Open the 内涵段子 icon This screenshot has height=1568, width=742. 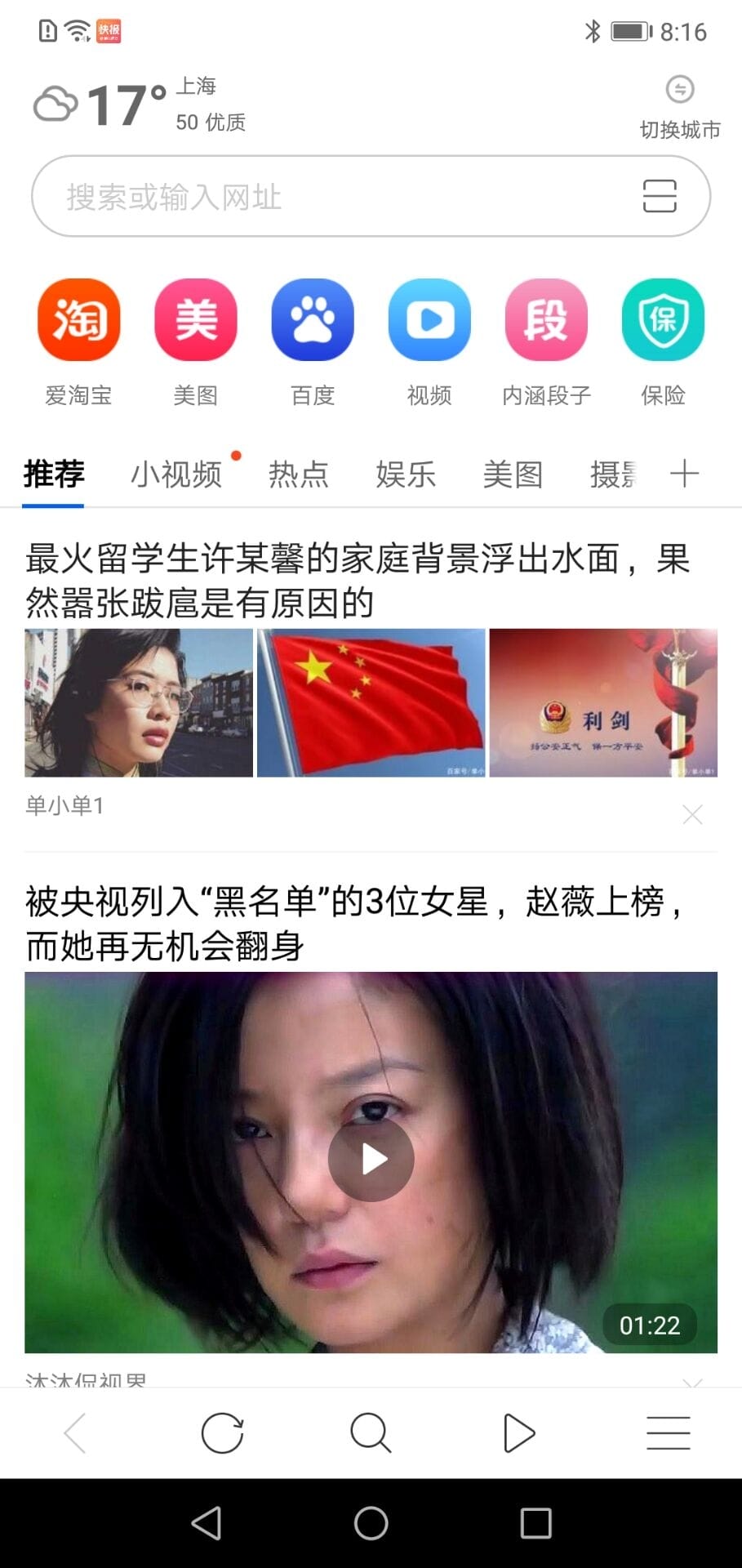[x=546, y=319]
